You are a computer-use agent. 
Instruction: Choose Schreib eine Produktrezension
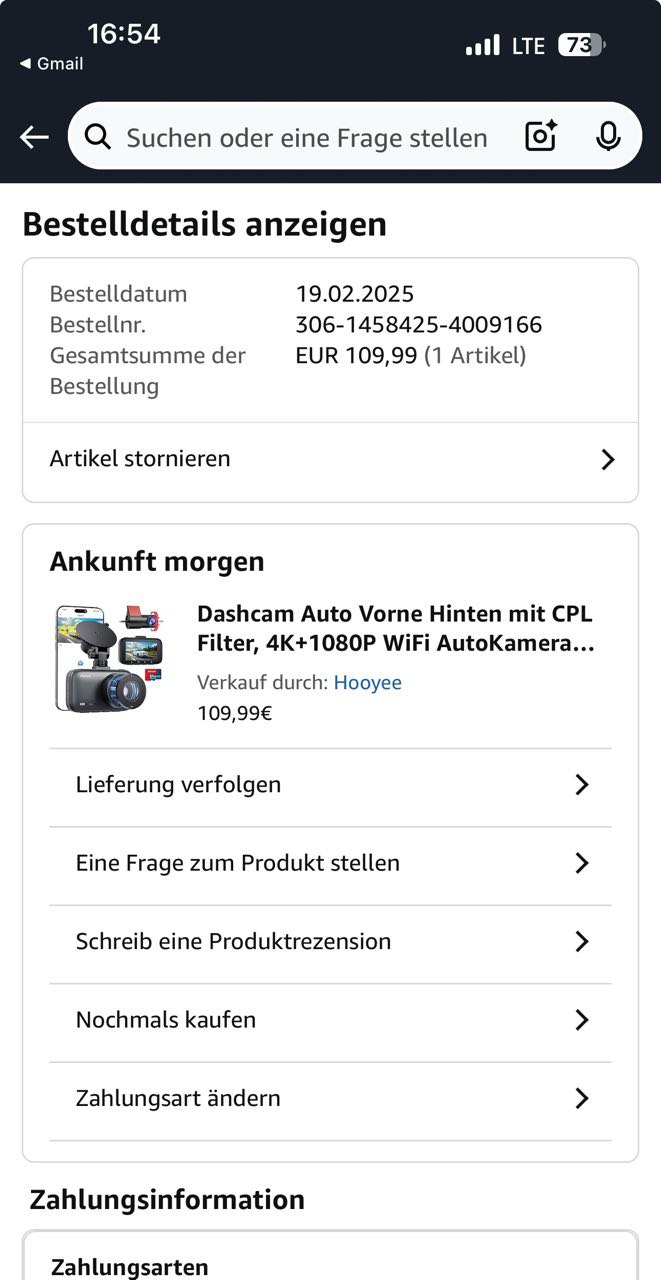click(330, 942)
